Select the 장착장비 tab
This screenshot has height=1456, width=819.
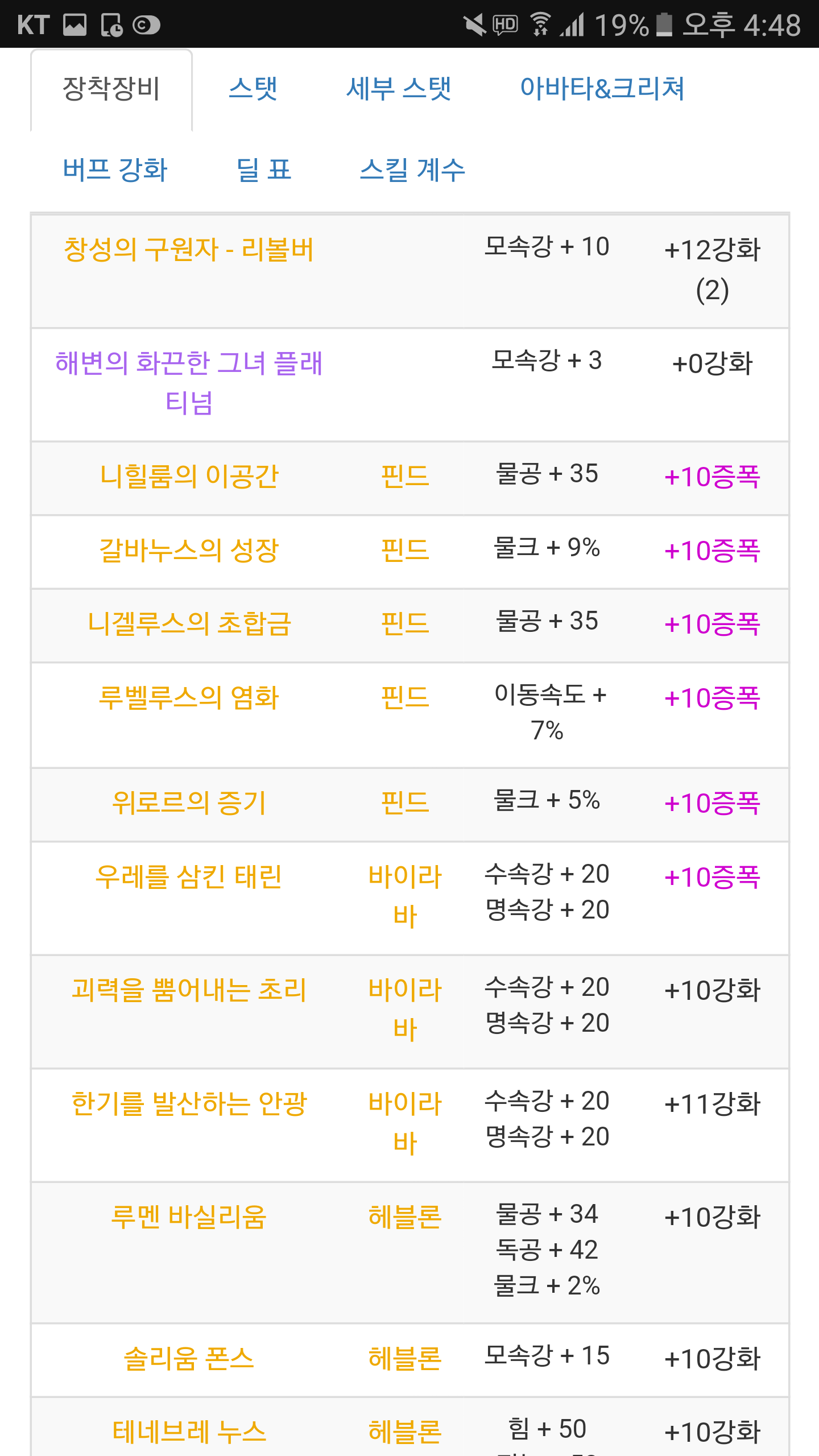(111, 89)
